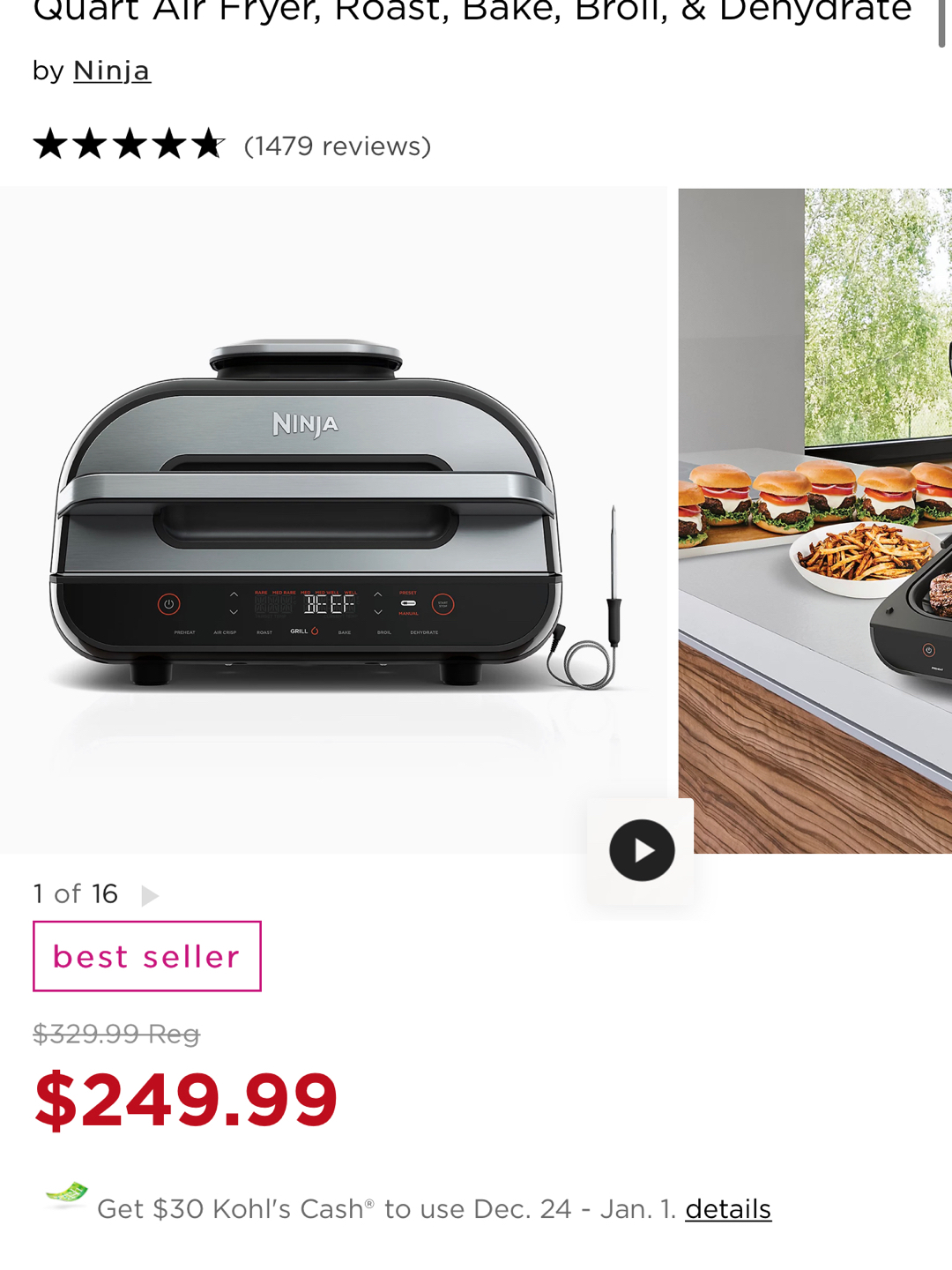The width and height of the screenshot is (952, 1270).
Task: Open the main Ninja grill product image
Action: (333, 520)
